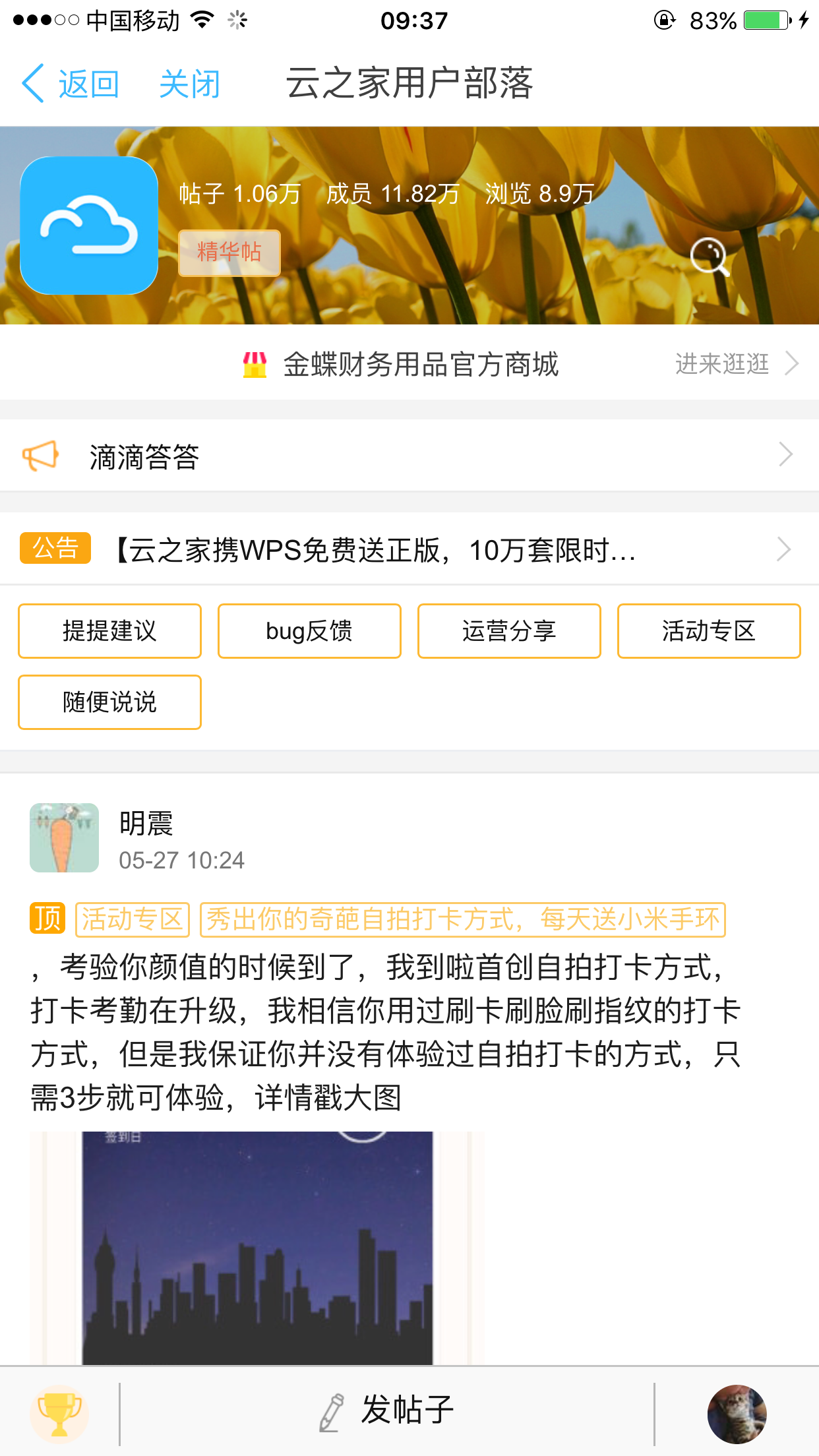
Task: Close the page with 关闭
Action: [189, 84]
